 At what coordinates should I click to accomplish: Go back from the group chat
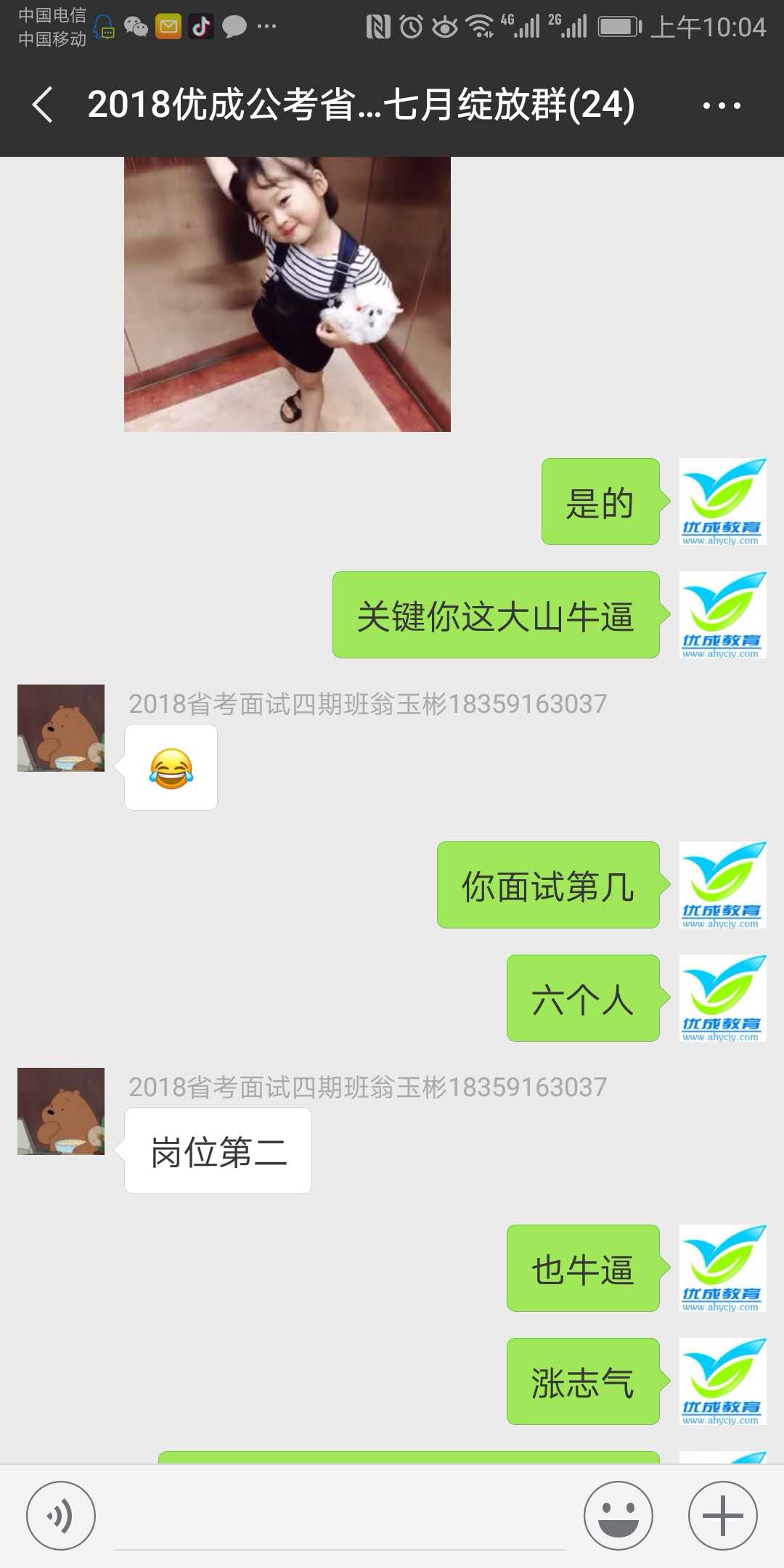coord(42,105)
